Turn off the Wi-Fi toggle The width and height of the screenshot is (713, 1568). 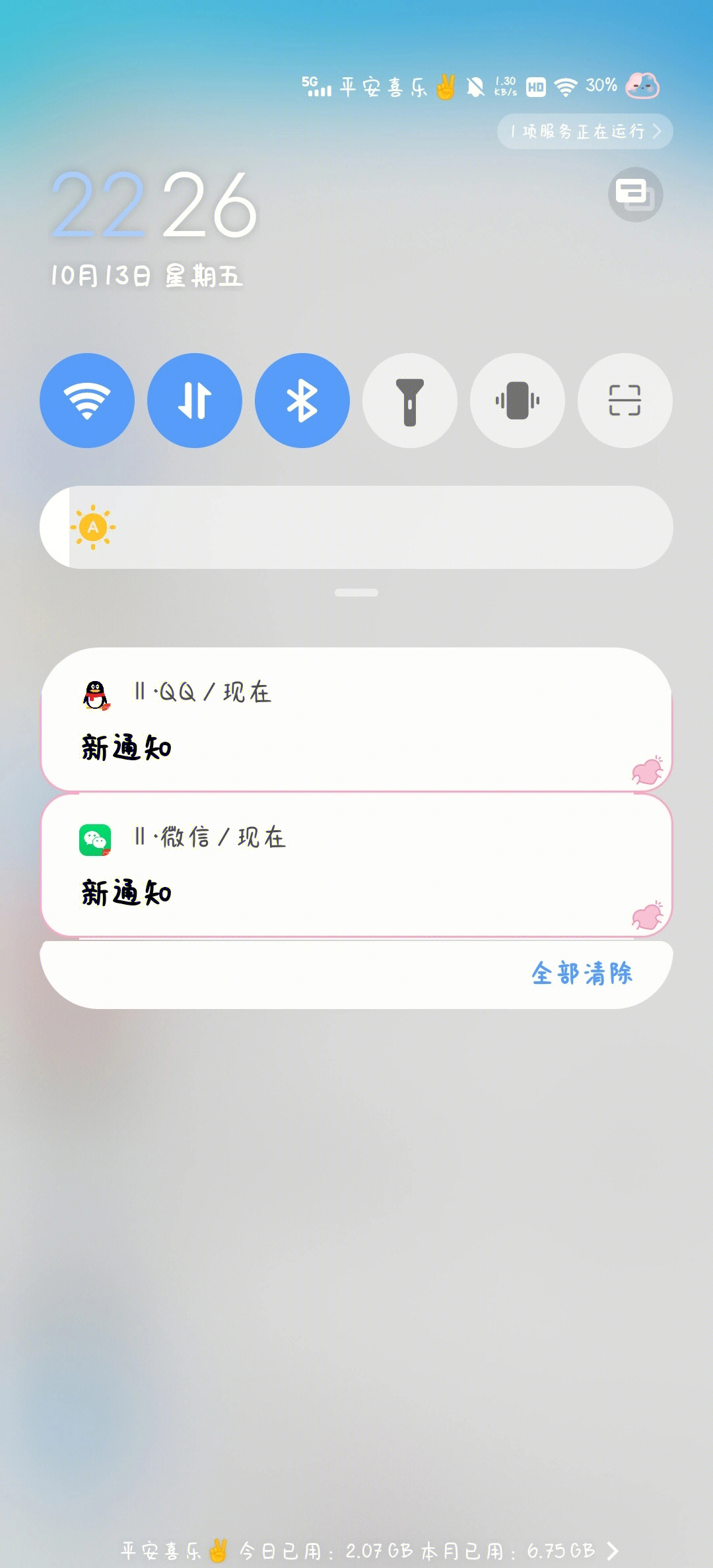(87, 401)
